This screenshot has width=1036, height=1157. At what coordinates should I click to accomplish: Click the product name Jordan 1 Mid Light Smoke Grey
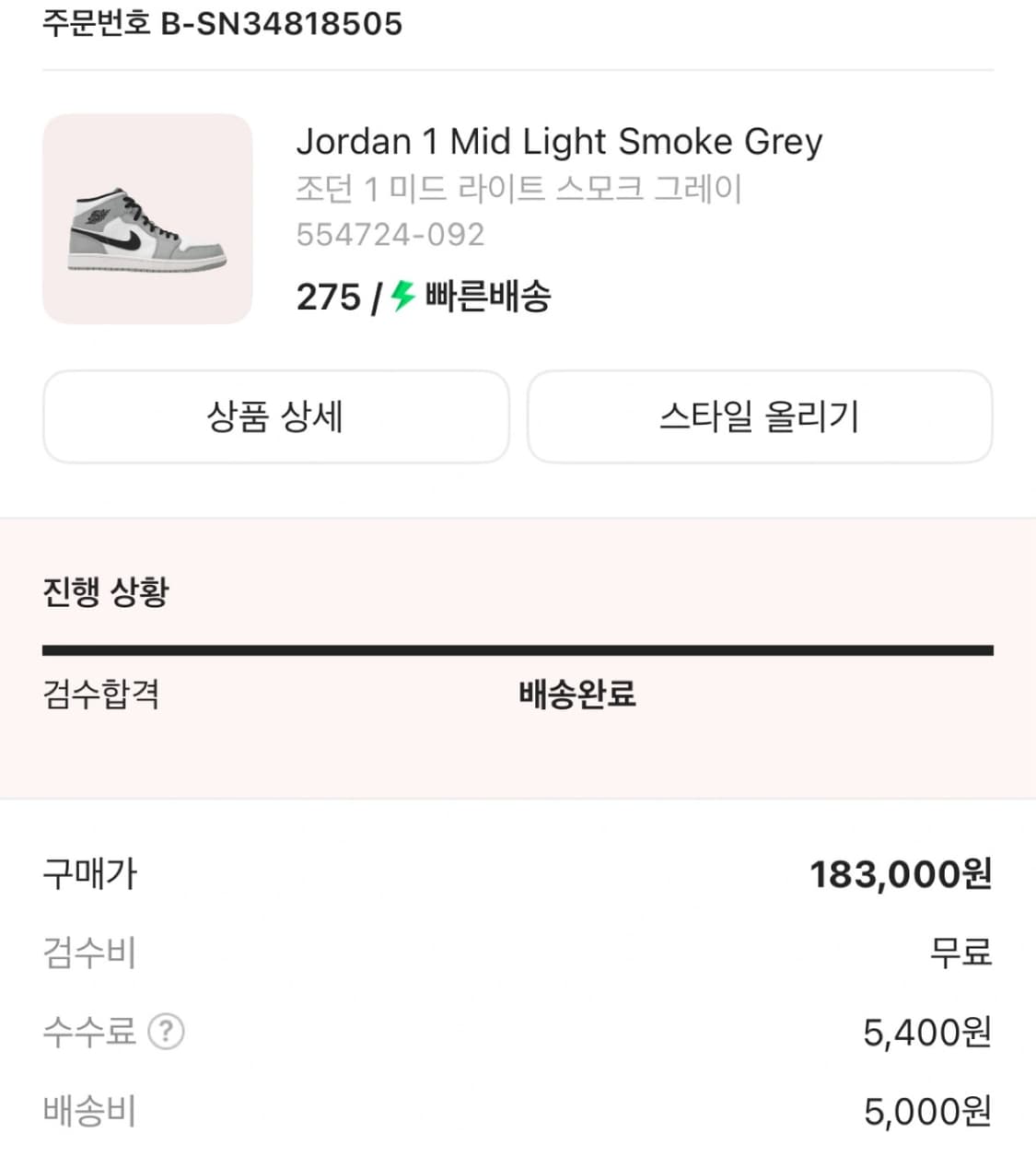pyautogui.click(x=560, y=141)
